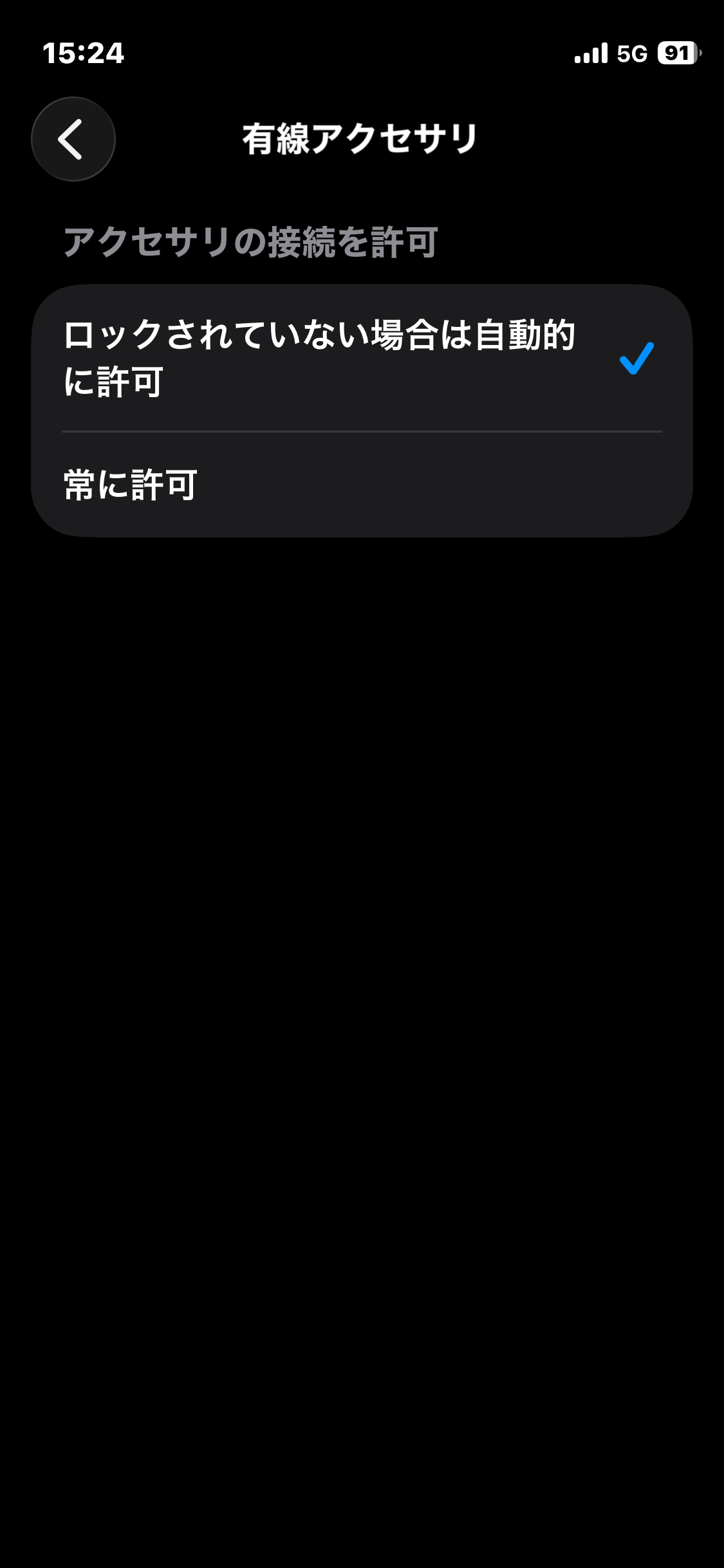Go back from 有線アクセサリ screen
Screen dimensions: 724x1568
(73, 139)
